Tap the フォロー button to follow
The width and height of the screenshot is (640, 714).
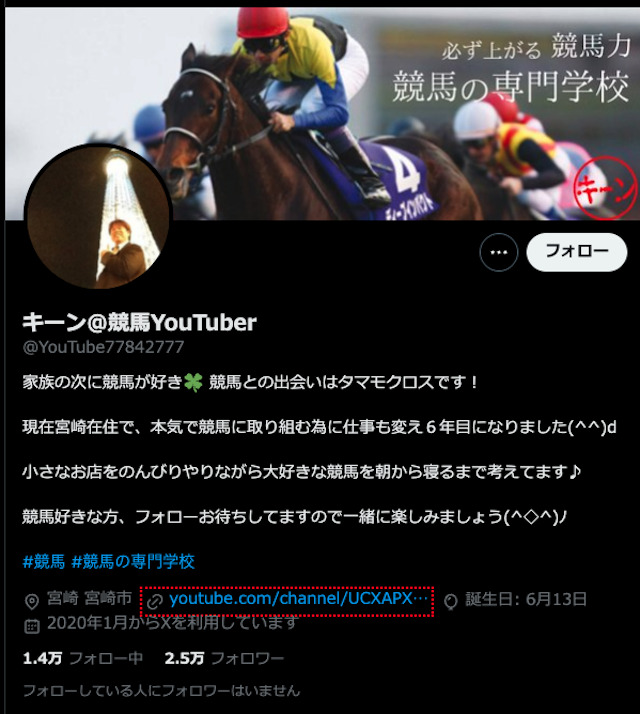coord(576,252)
